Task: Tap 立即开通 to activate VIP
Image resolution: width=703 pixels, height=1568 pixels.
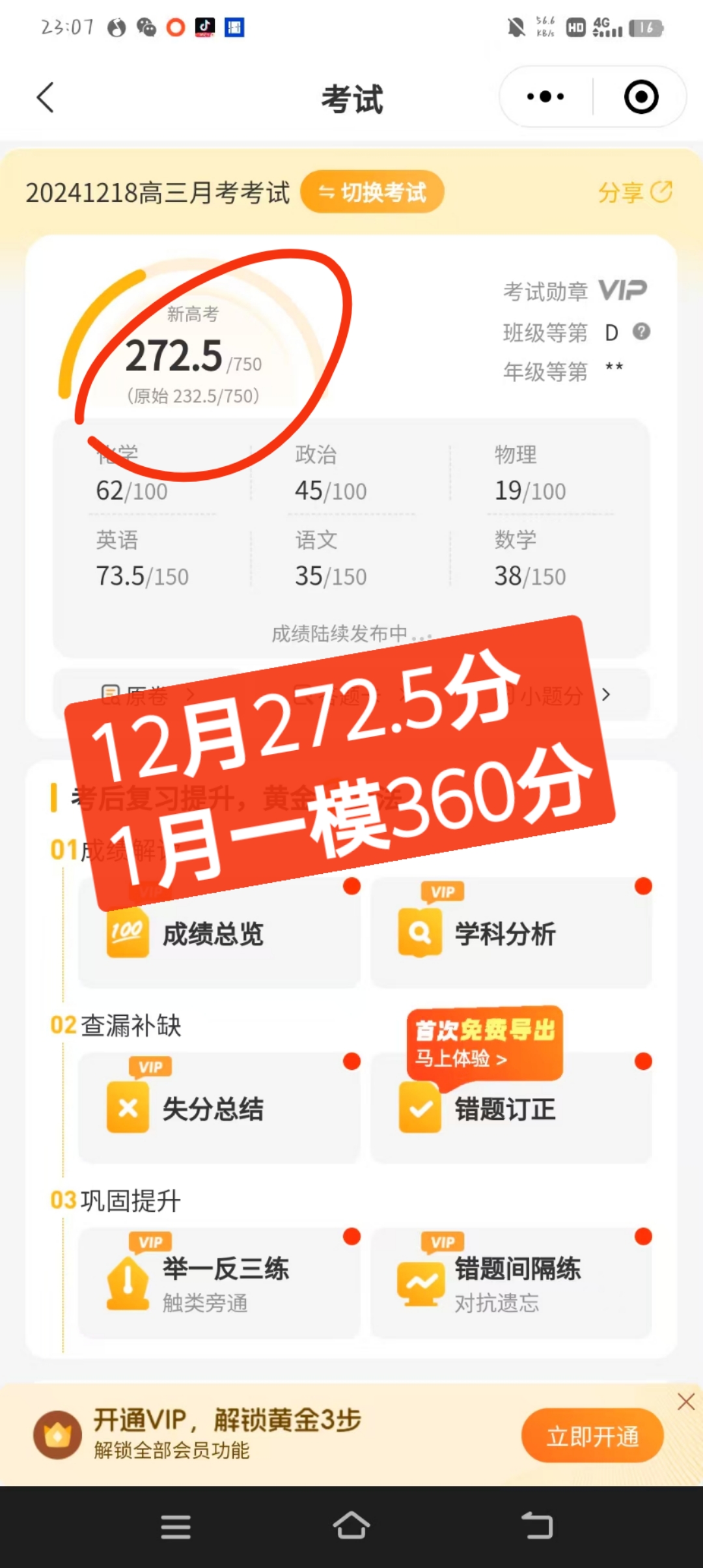Action: click(592, 1436)
